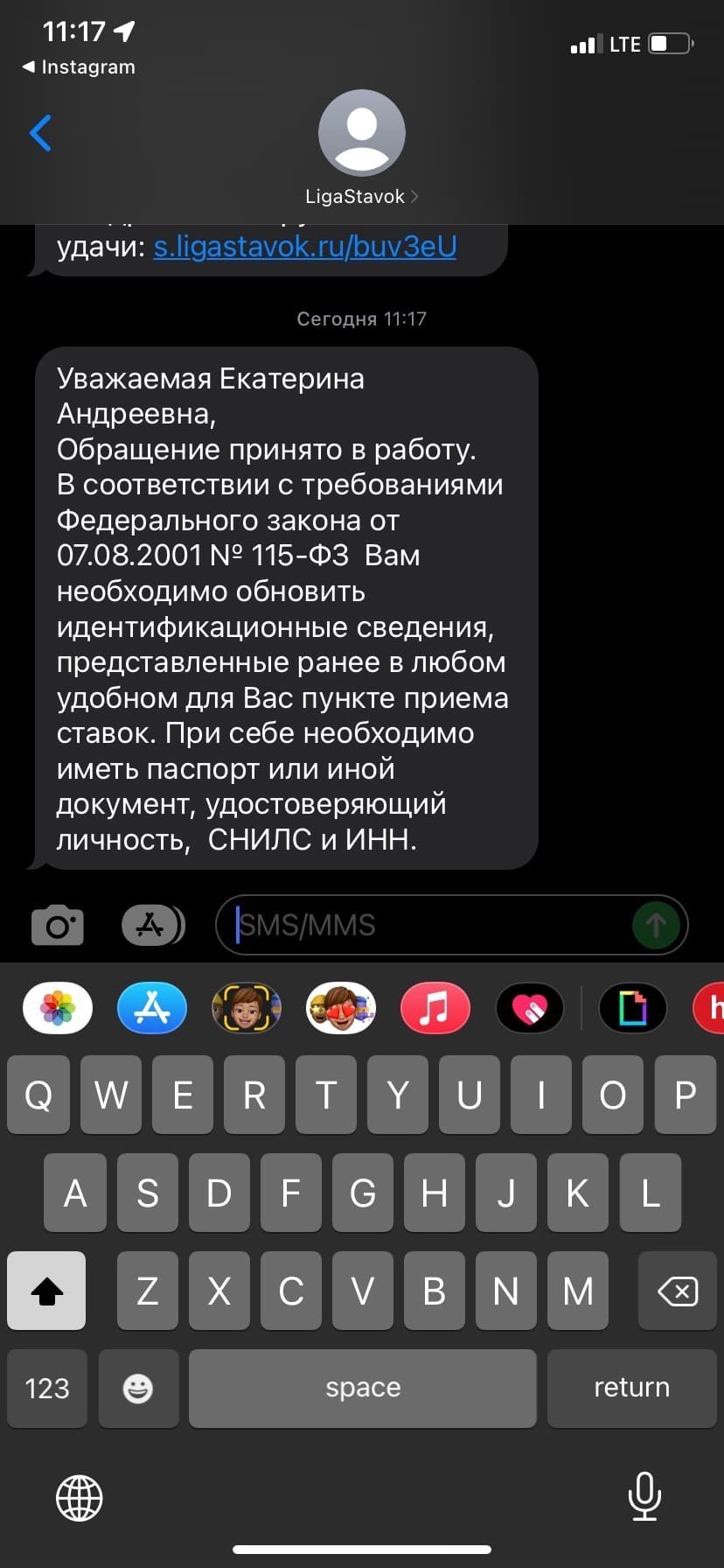Open the Music app in the app strip
This screenshot has height=1568, width=724.
point(435,1008)
